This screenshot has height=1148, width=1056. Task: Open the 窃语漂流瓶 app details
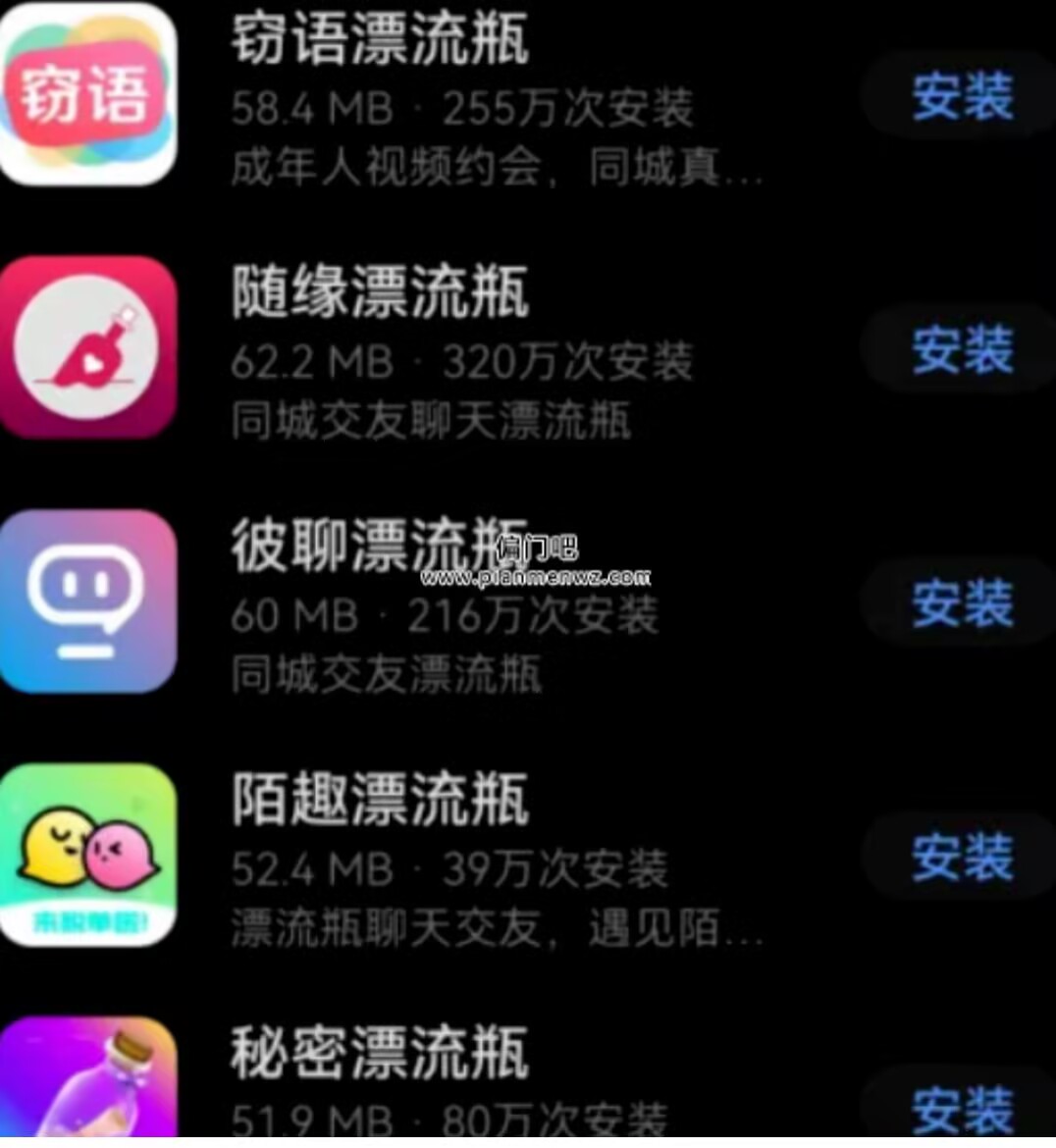[x=380, y=38]
